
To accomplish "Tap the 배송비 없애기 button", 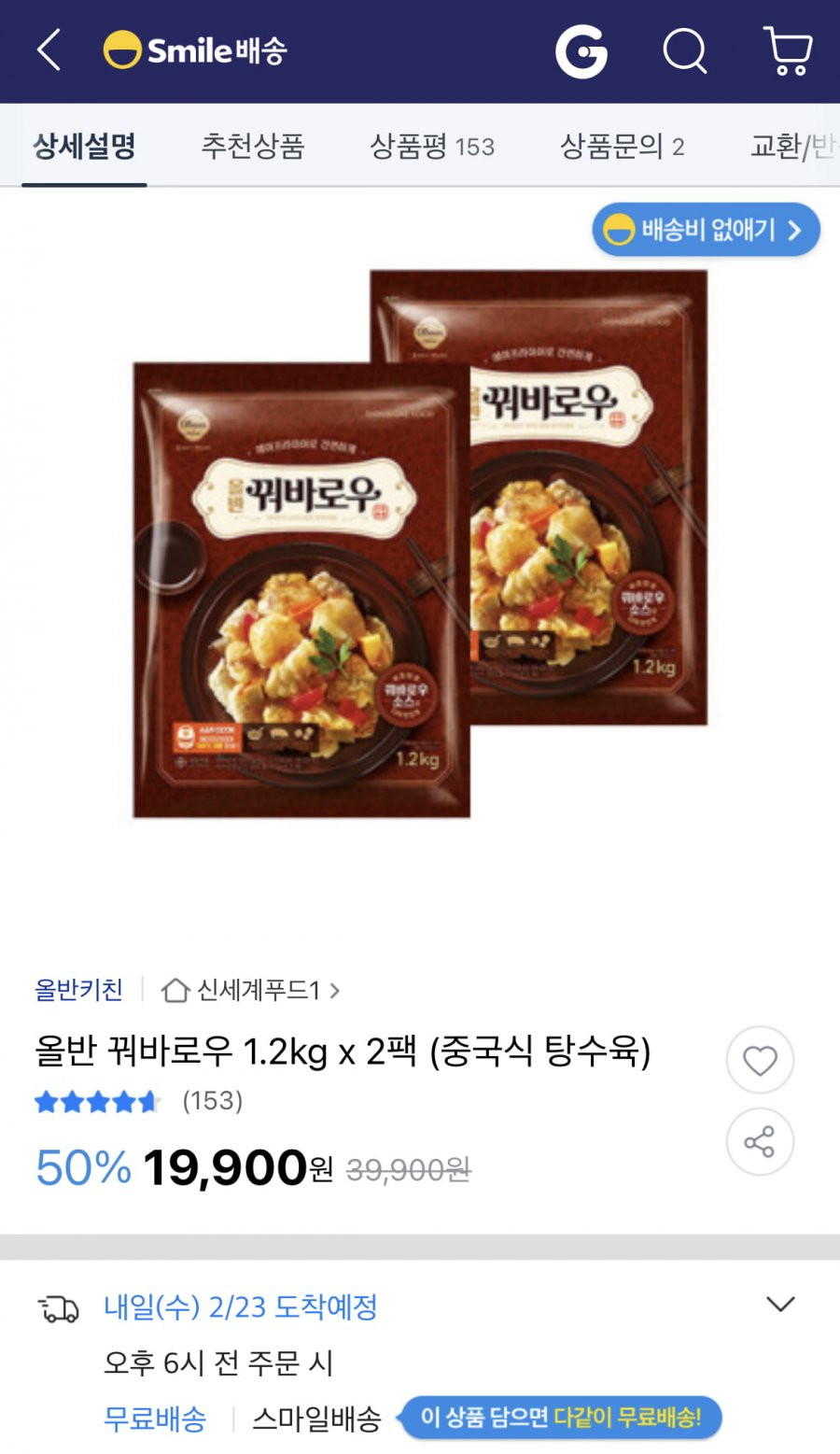I will [706, 230].
